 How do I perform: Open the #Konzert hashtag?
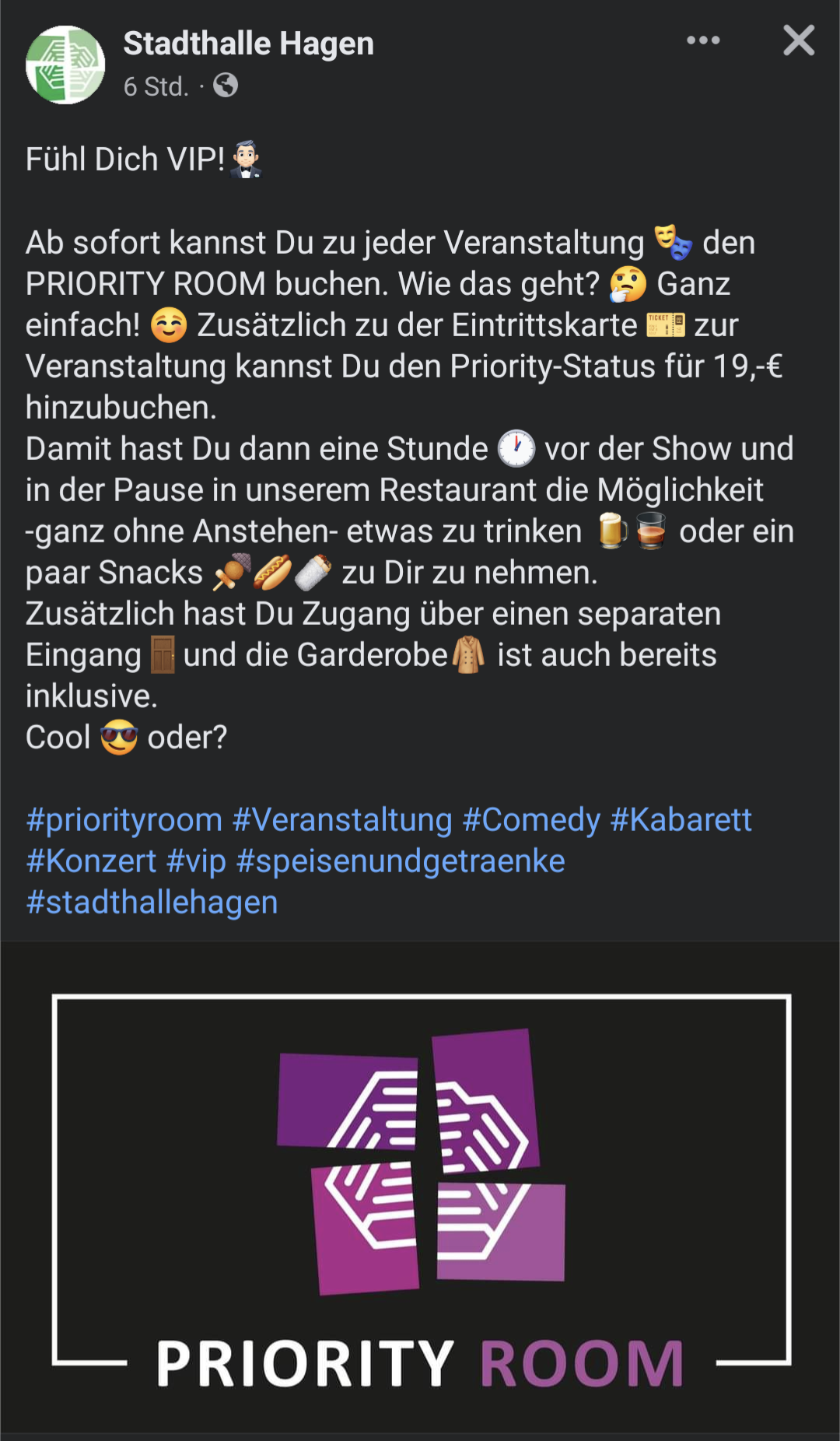pos(91,861)
